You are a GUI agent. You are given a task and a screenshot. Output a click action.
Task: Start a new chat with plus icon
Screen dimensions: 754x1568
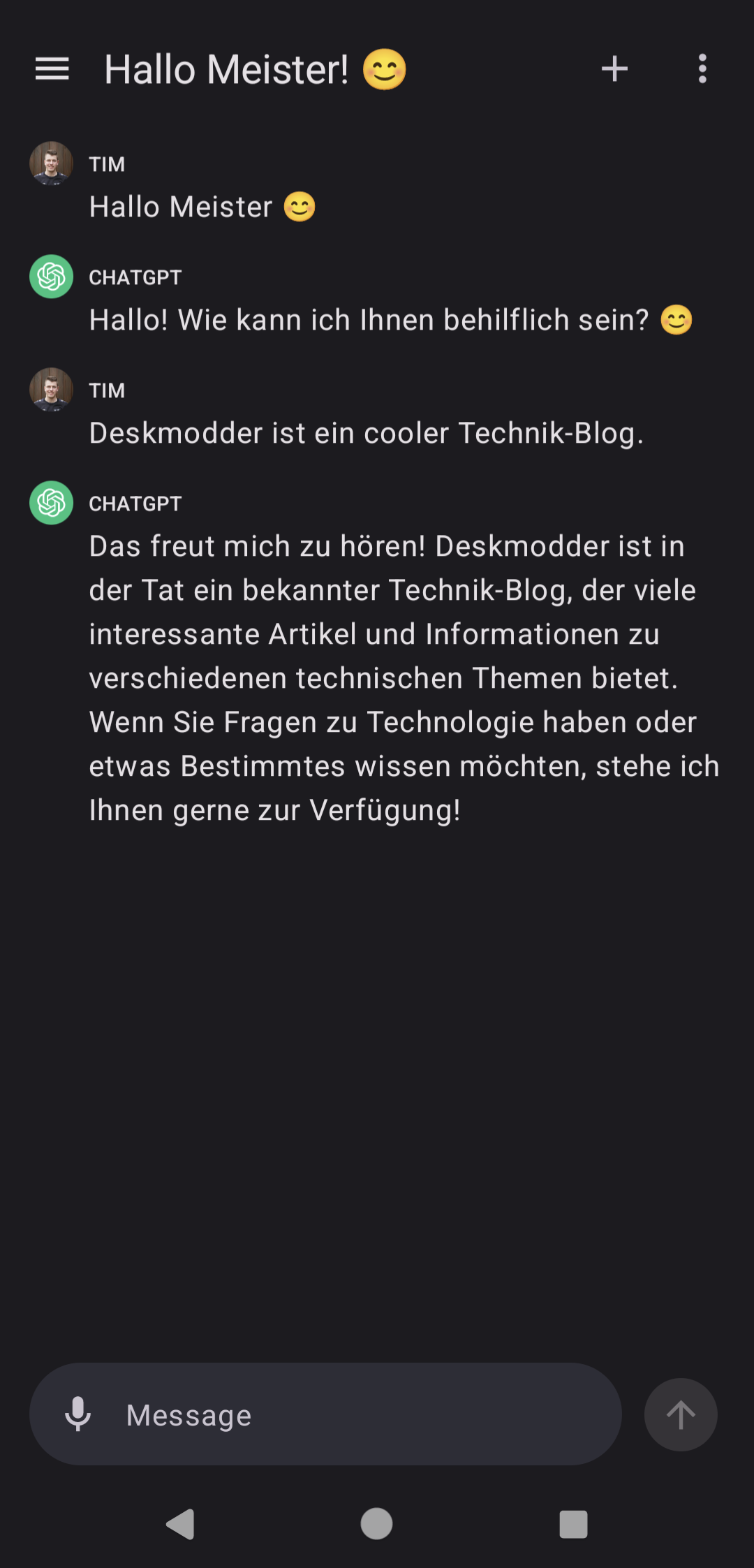pyautogui.click(x=614, y=69)
